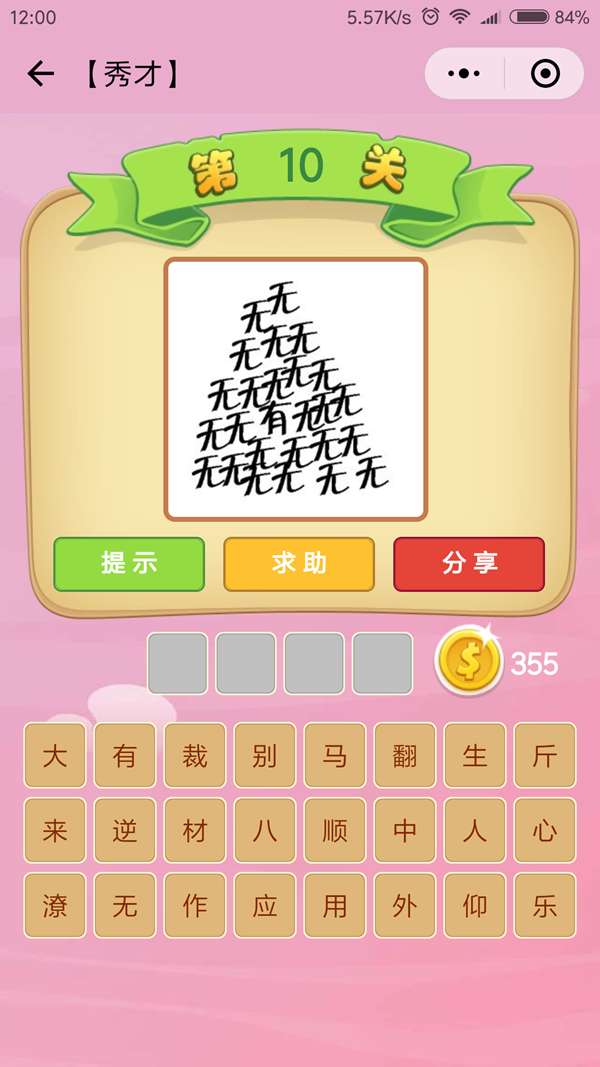This screenshot has height=1067, width=600.
Task: Pick the character tile 翻
Action: coord(405,756)
